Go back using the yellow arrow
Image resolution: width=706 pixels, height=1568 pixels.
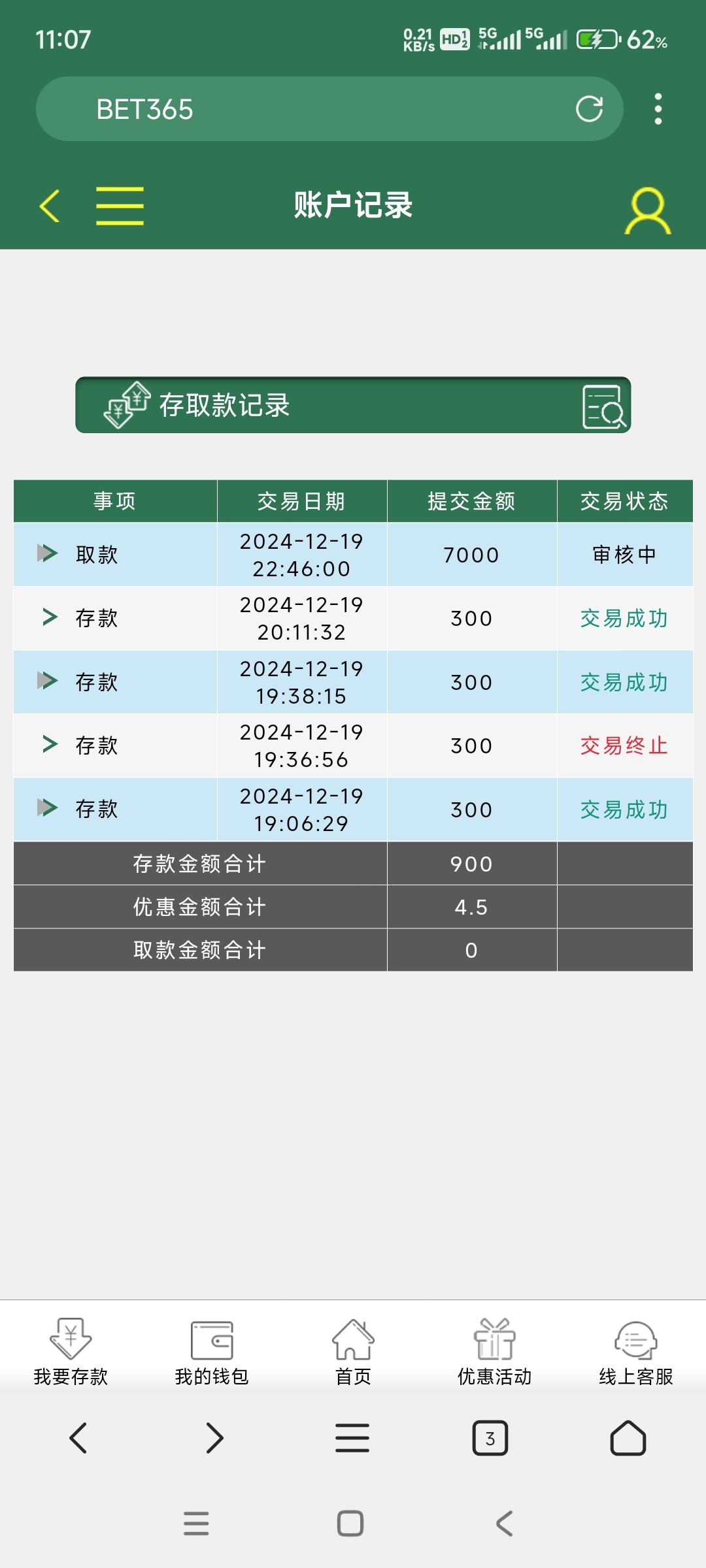(x=50, y=206)
